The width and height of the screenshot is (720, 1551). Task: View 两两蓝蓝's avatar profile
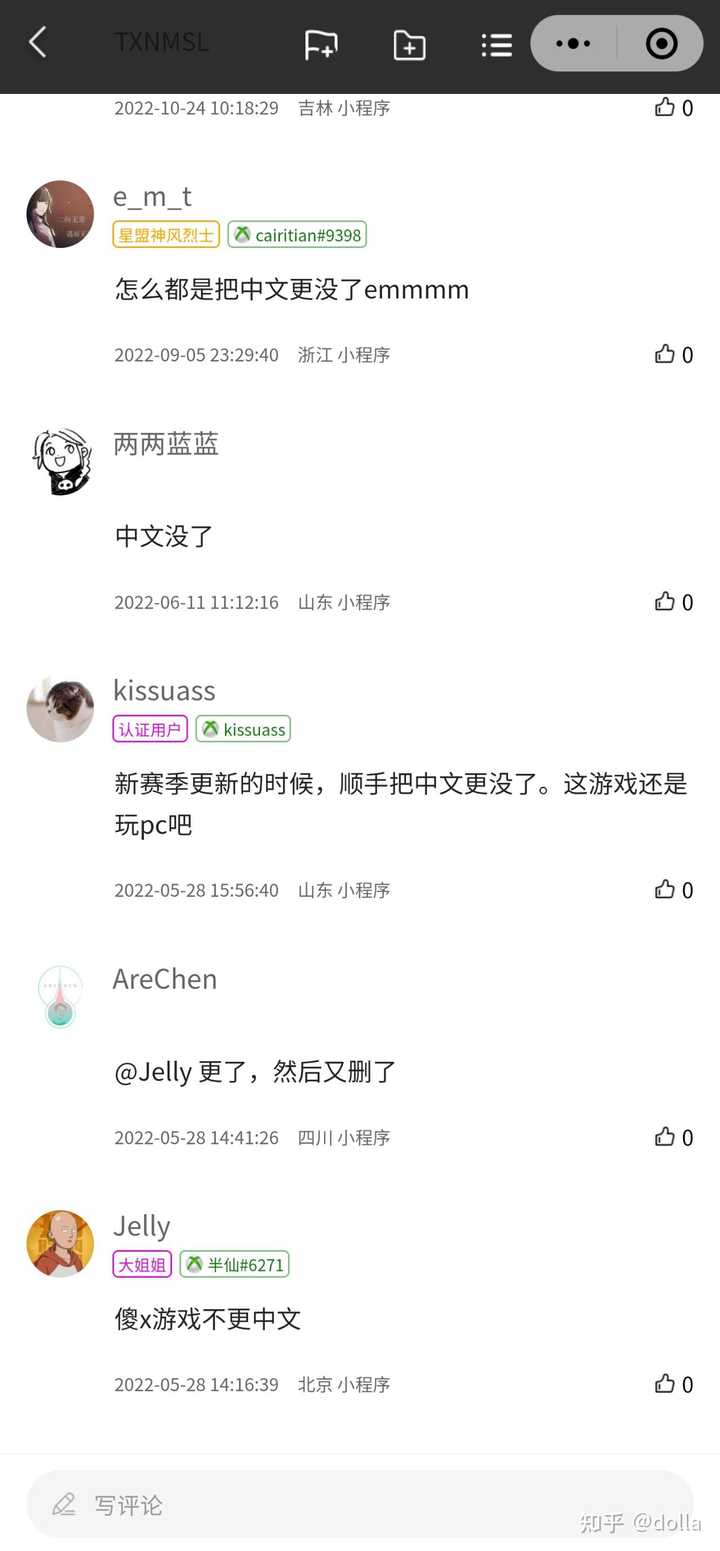[x=60, y=461]
